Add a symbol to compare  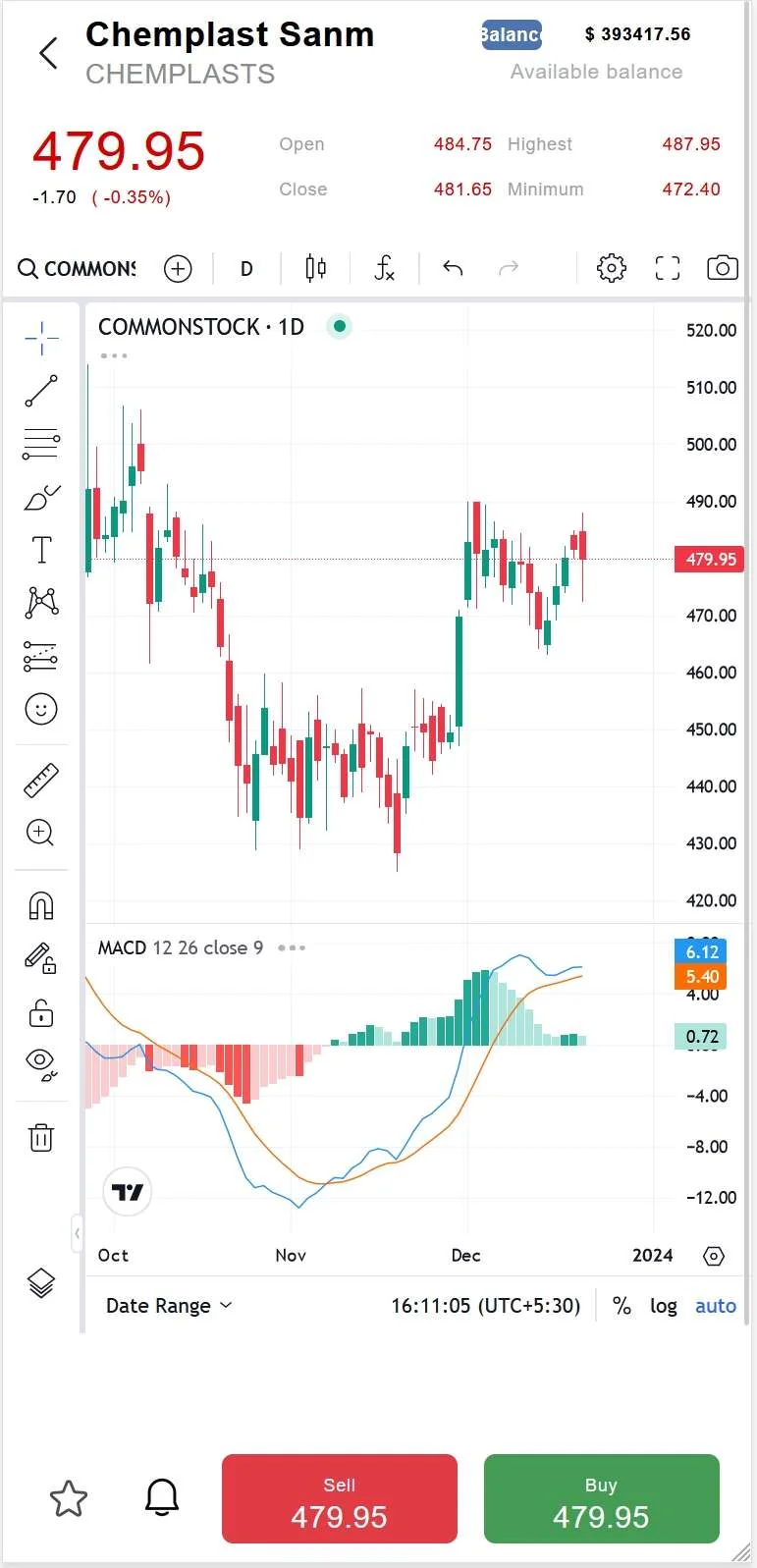[178, 269]
